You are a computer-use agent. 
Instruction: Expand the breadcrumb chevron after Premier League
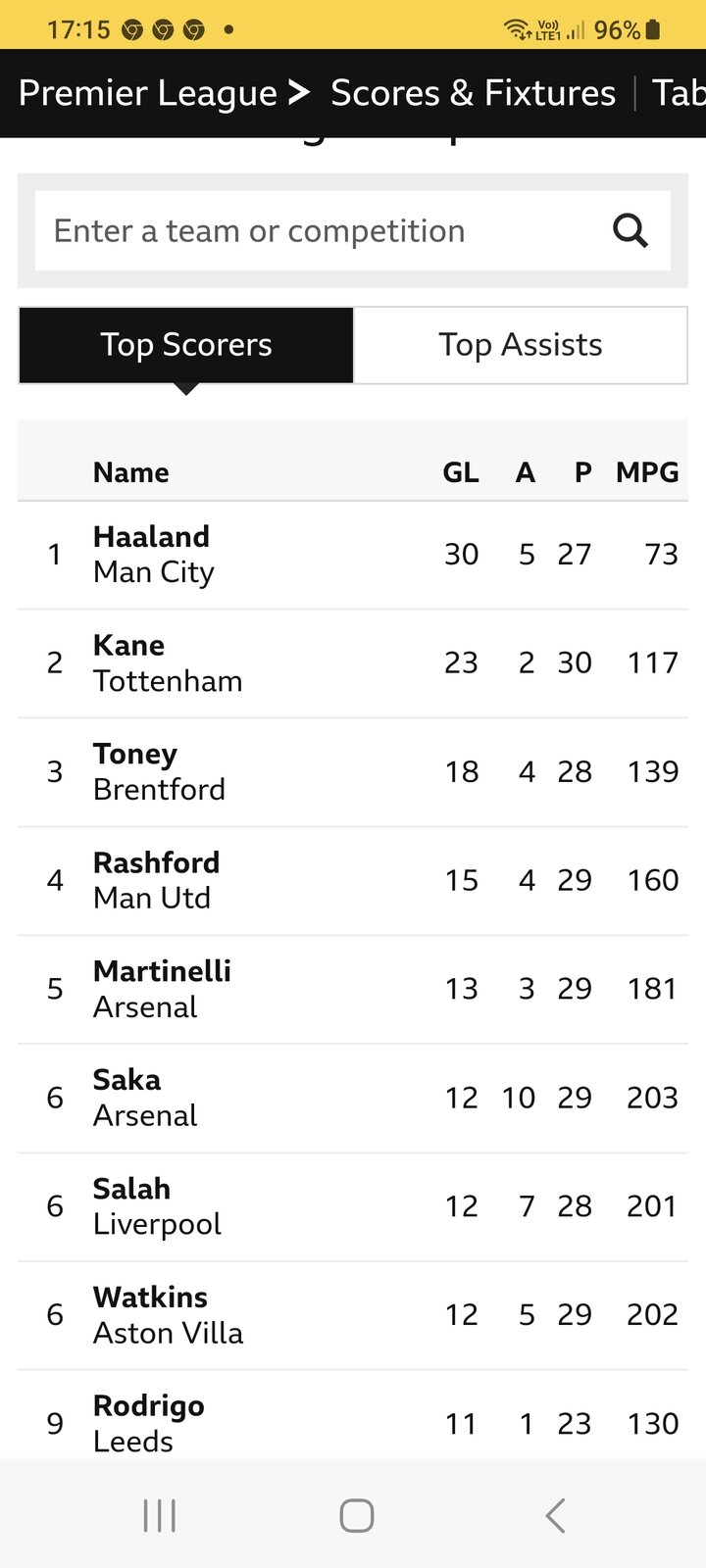(297, 92)
